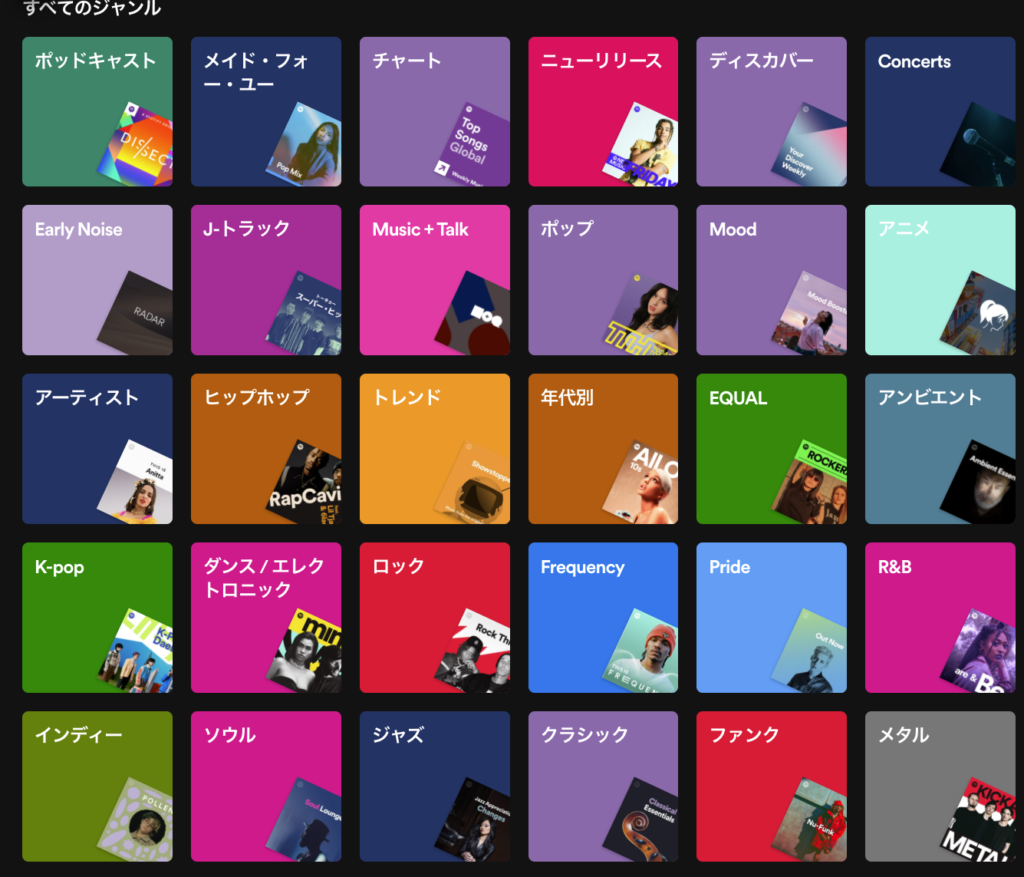Open the K-pop genre tile
This screenshot has width=1024, height=877.
[x=97, y=617]
